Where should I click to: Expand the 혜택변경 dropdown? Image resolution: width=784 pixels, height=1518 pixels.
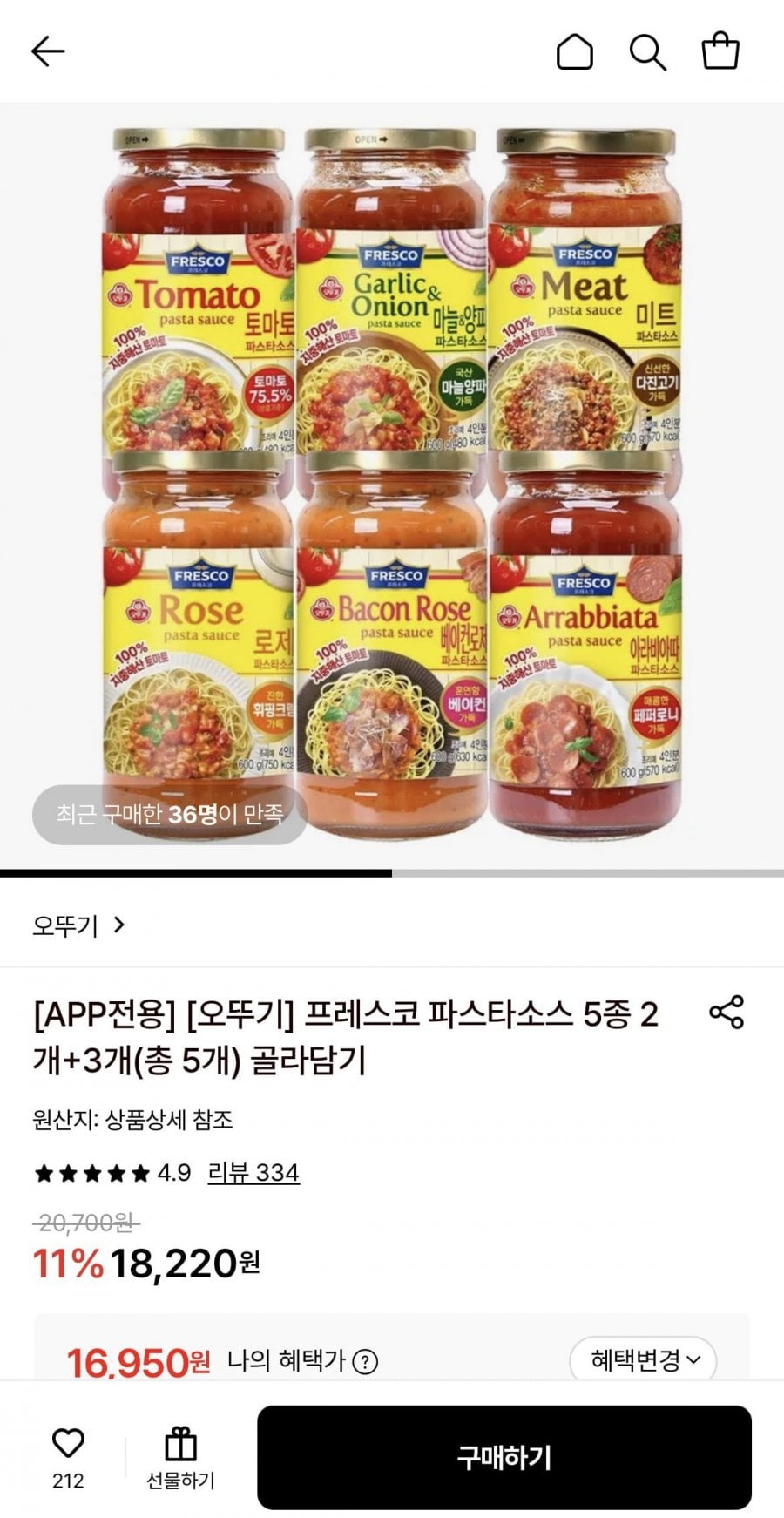click(643, 1359)
